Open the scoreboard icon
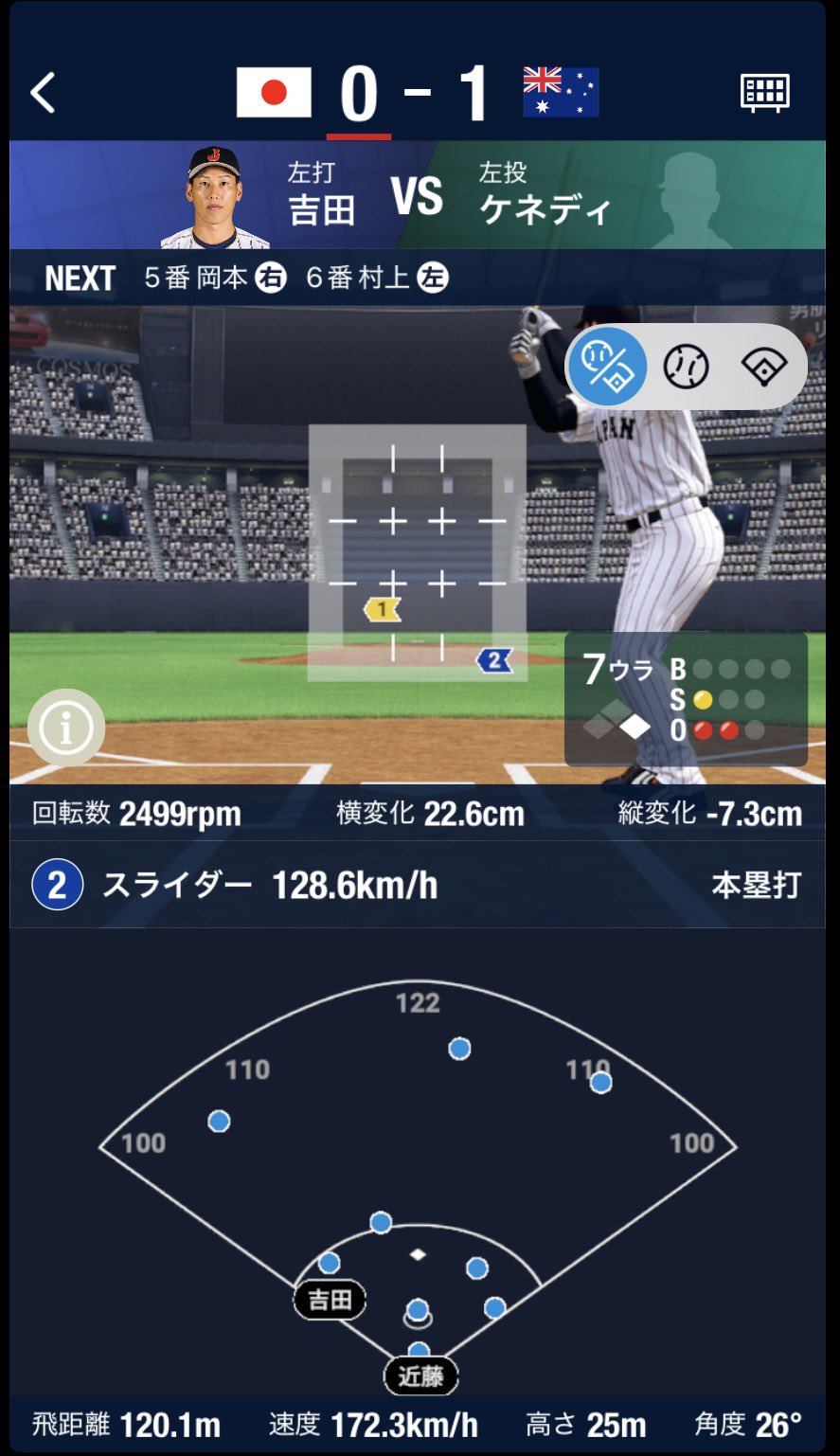This screenshot has width=840, height=1456. click(764, 93)
